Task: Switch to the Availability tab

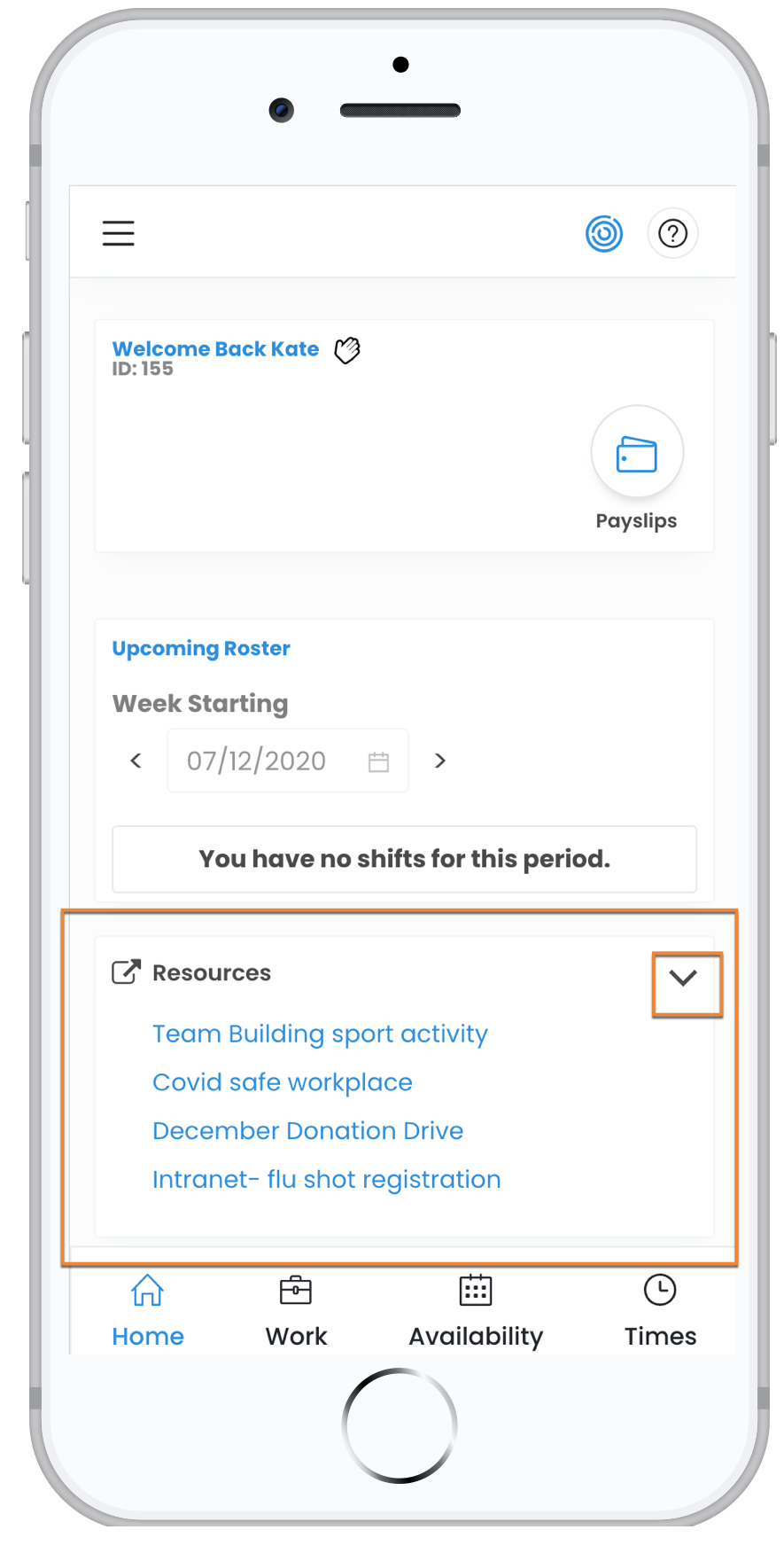Action: coord(476,1310)
